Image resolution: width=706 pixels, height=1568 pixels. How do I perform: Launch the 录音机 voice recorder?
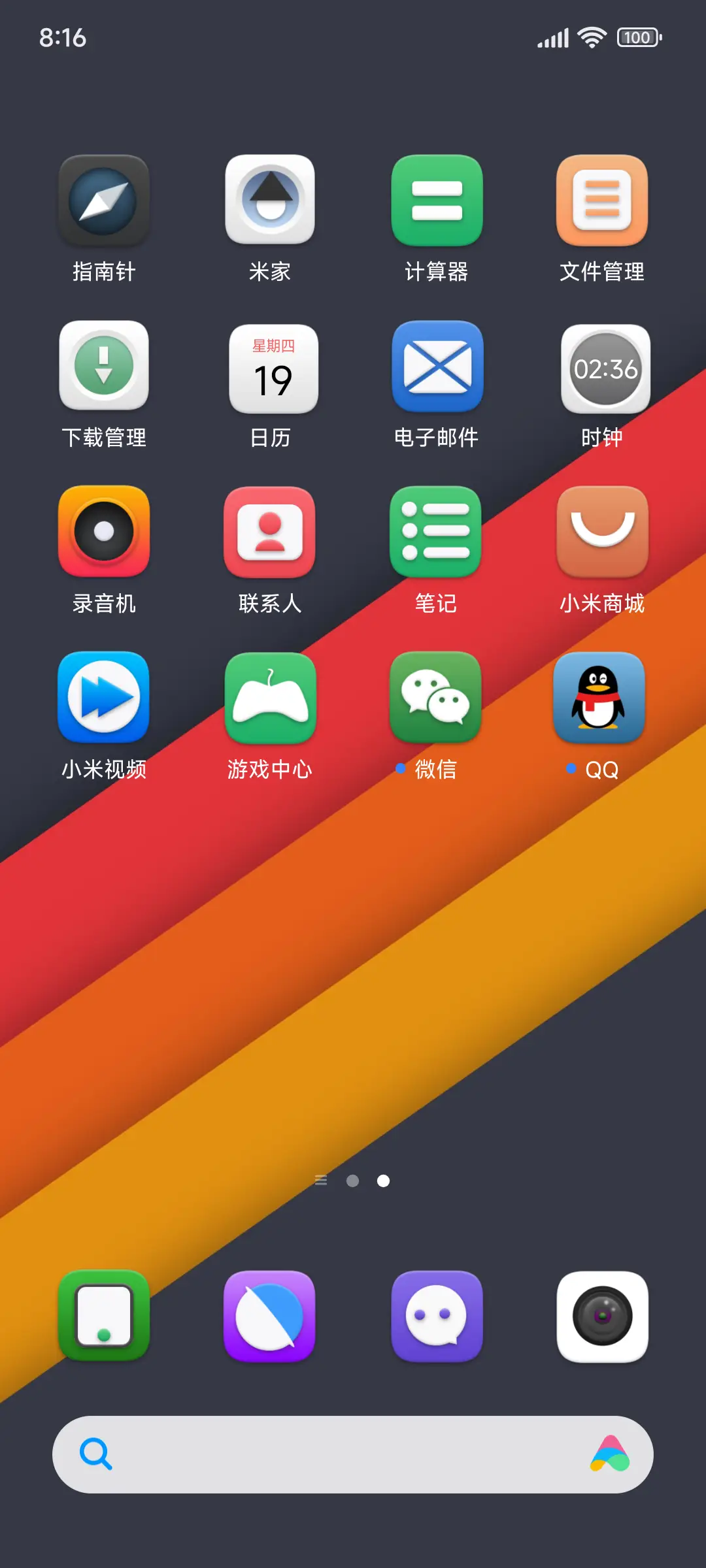(x=104, y=534)
